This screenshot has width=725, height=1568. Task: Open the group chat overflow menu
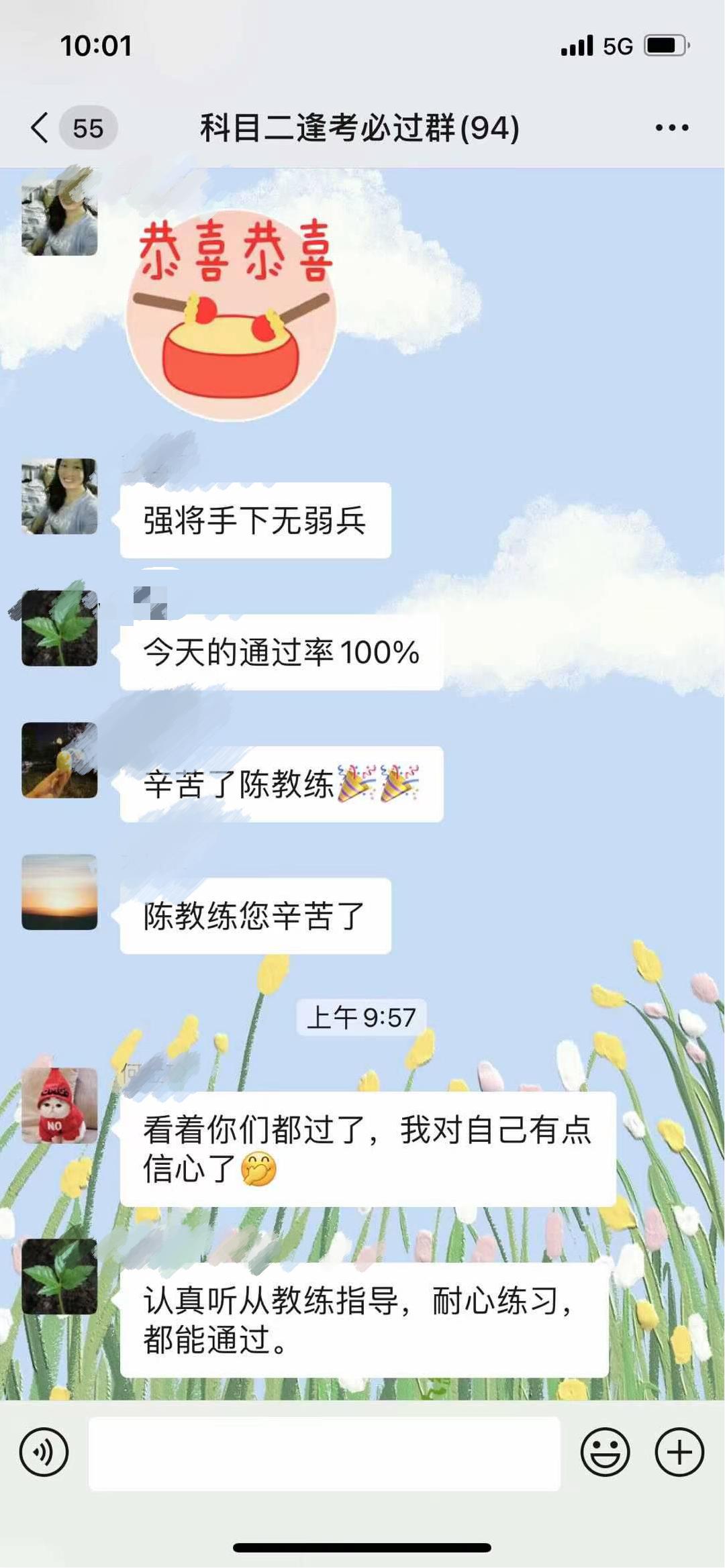coord(672,127)
